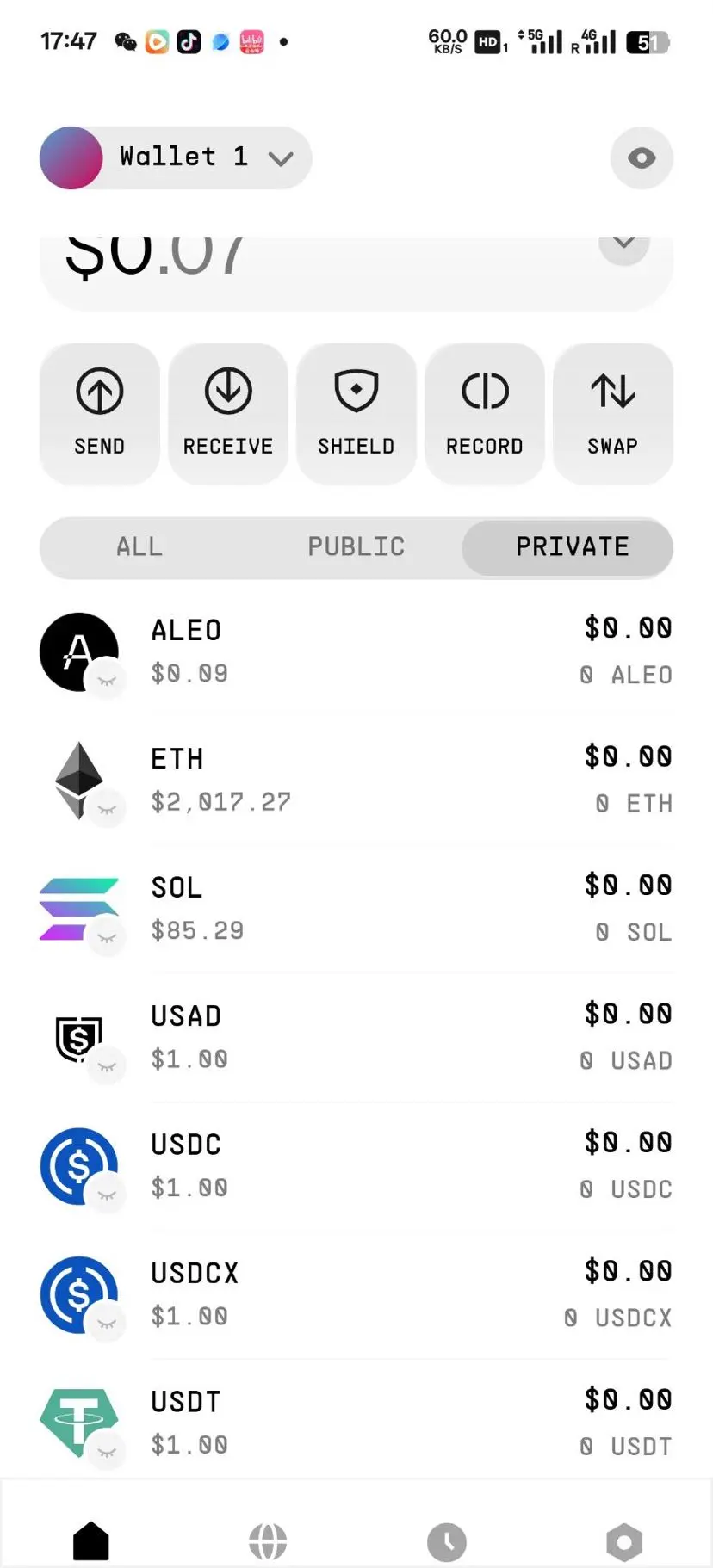Switch to the All tab
The width and height of the screenshot is (713, 1568).
tap(139, 546)
